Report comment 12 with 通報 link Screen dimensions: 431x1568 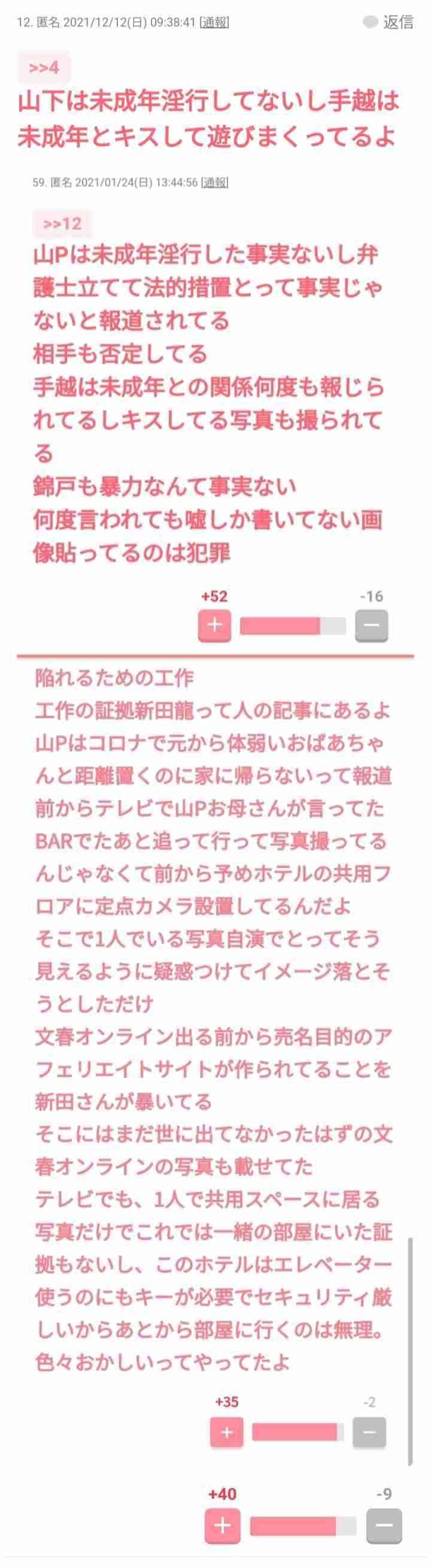coord(214,23)
